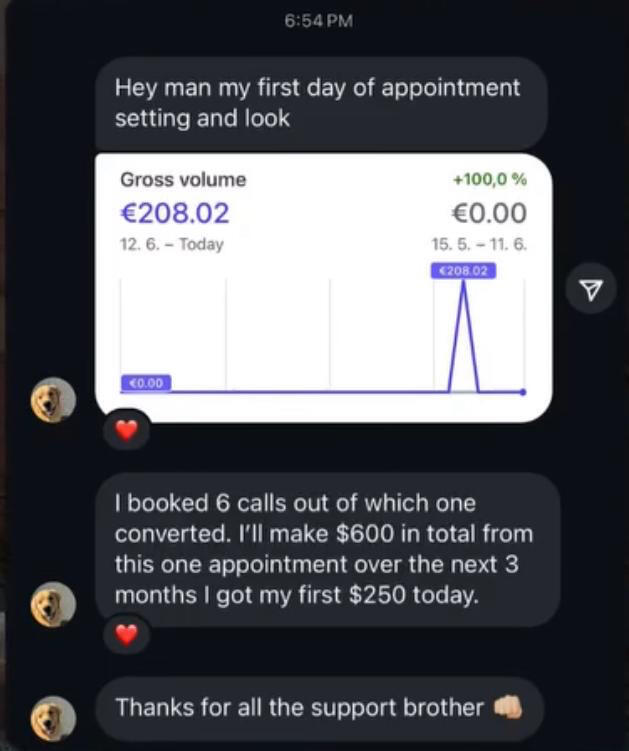Open sender's avatar beside 'Thanks for all the support'
The height and width of the screenshot is (751, 629).
pyautogui.click(x=52, y=716)
